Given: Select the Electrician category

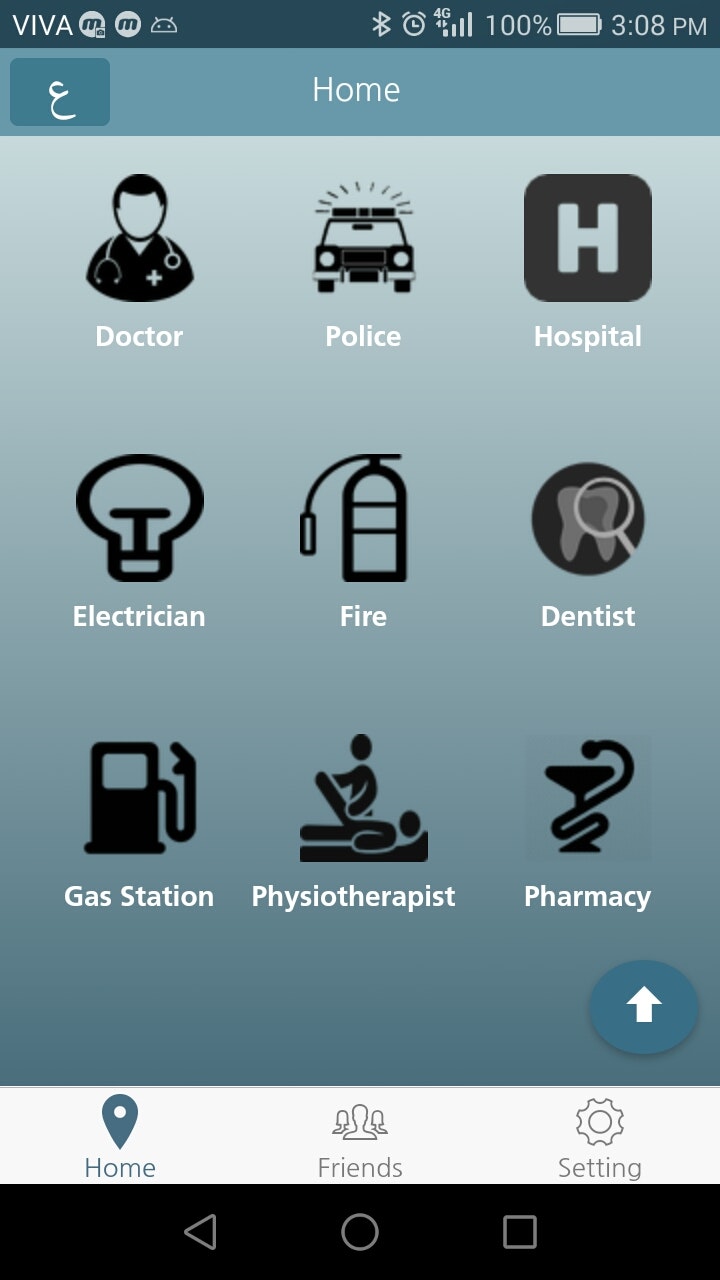Looking at the screenshot, I should click(139, 518).
